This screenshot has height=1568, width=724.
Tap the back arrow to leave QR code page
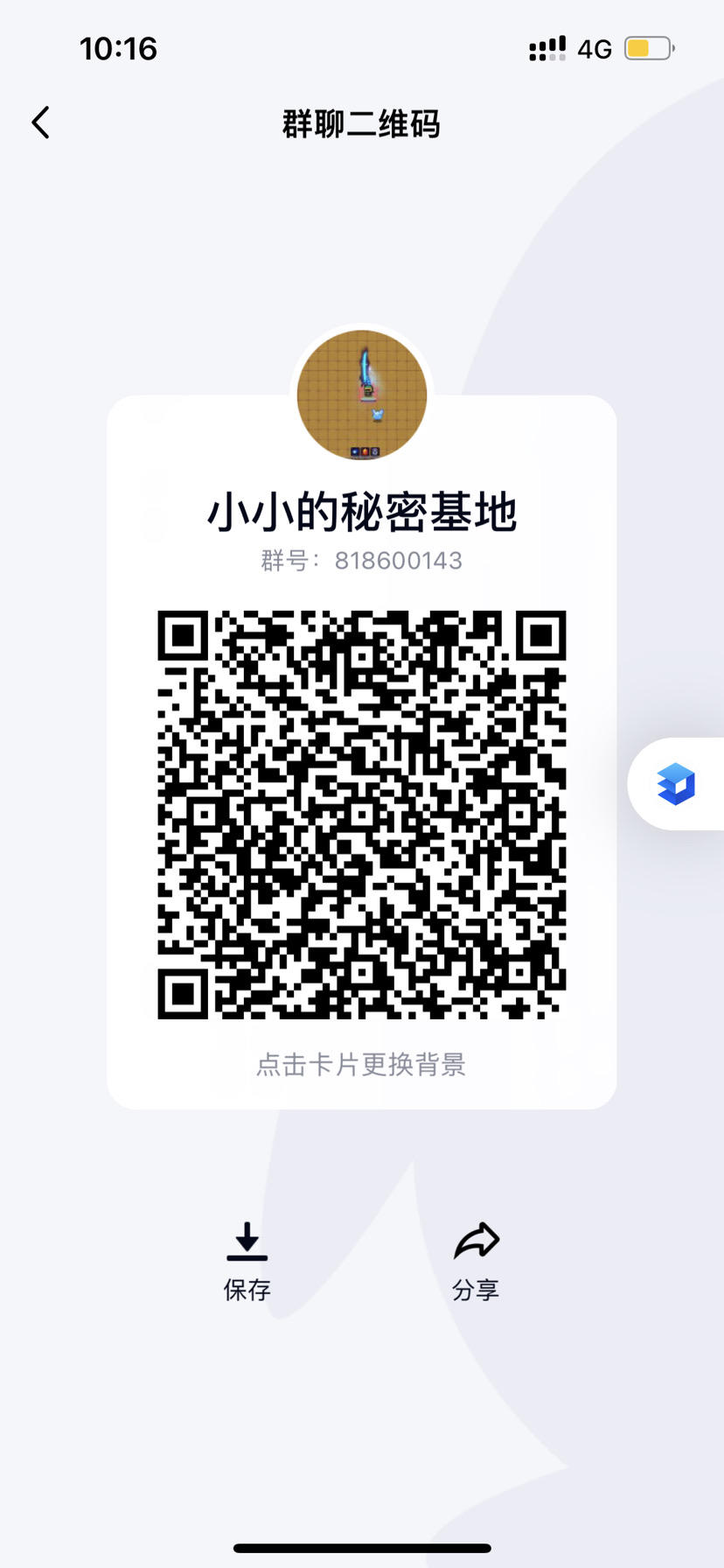click(39, 122)
